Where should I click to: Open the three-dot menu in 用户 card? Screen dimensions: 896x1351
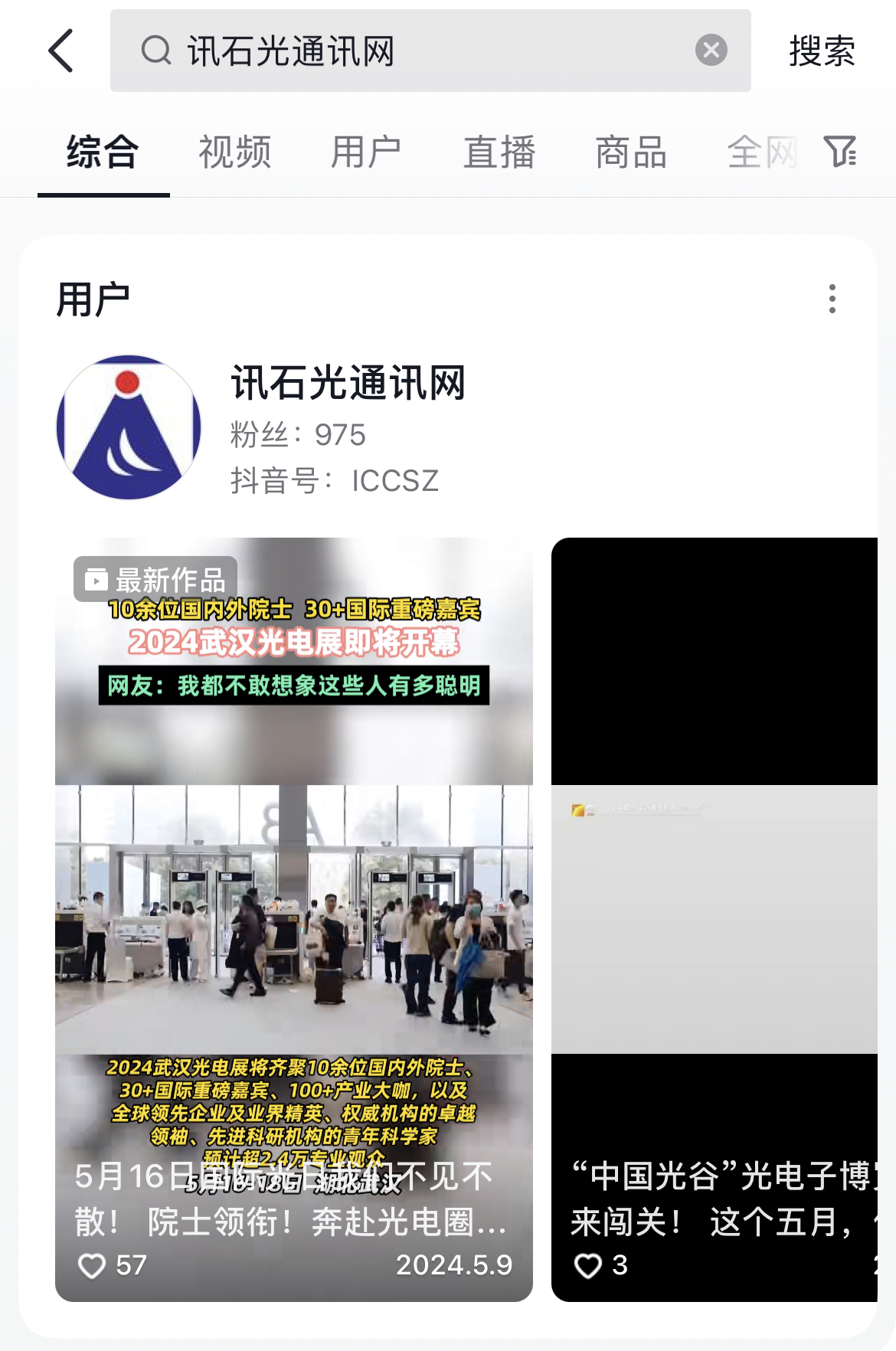point(832,299)
